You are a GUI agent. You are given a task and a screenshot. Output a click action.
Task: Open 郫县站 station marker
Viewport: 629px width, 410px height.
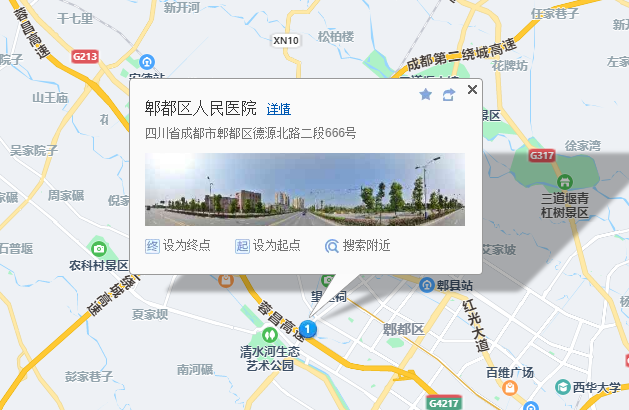[x=426, y=284]
